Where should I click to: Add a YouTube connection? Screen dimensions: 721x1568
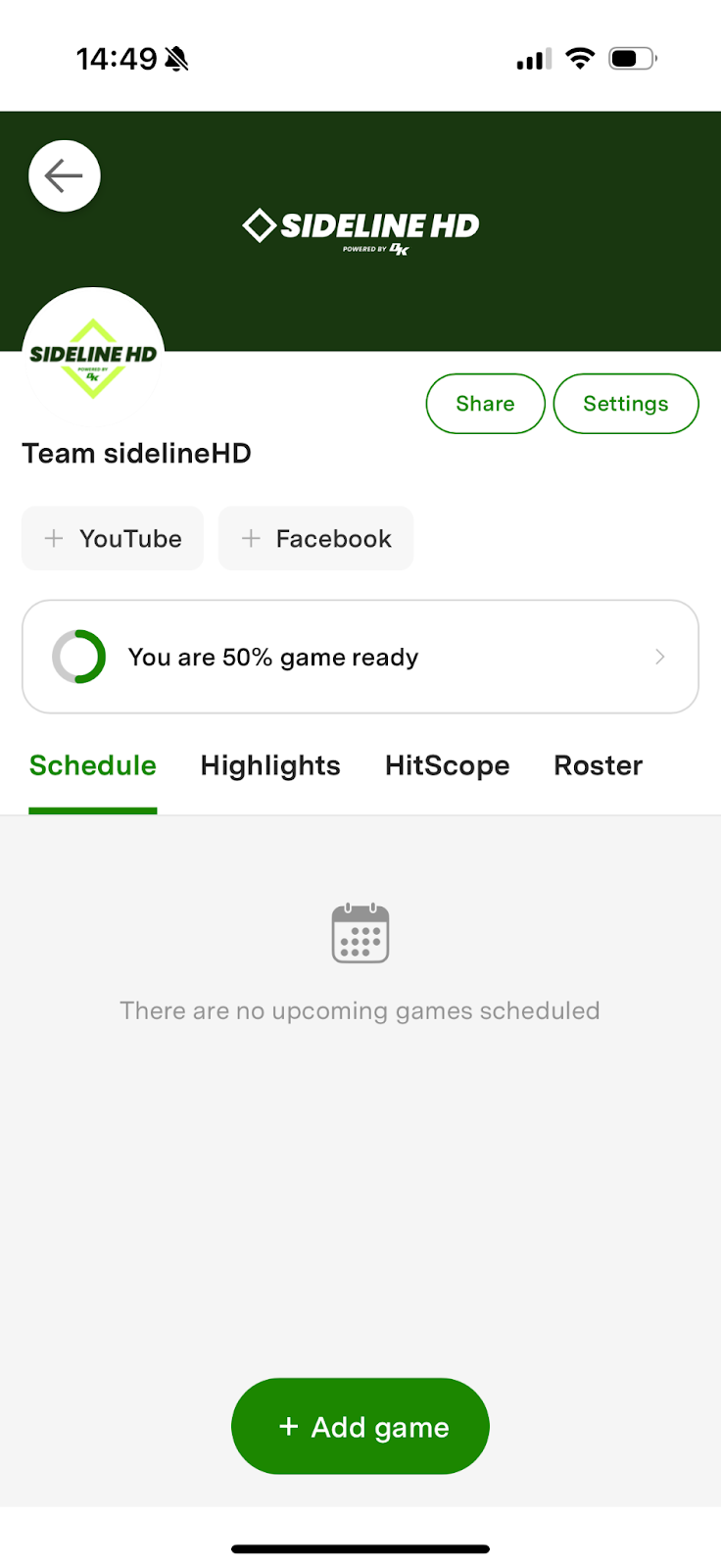coord(113,538)
